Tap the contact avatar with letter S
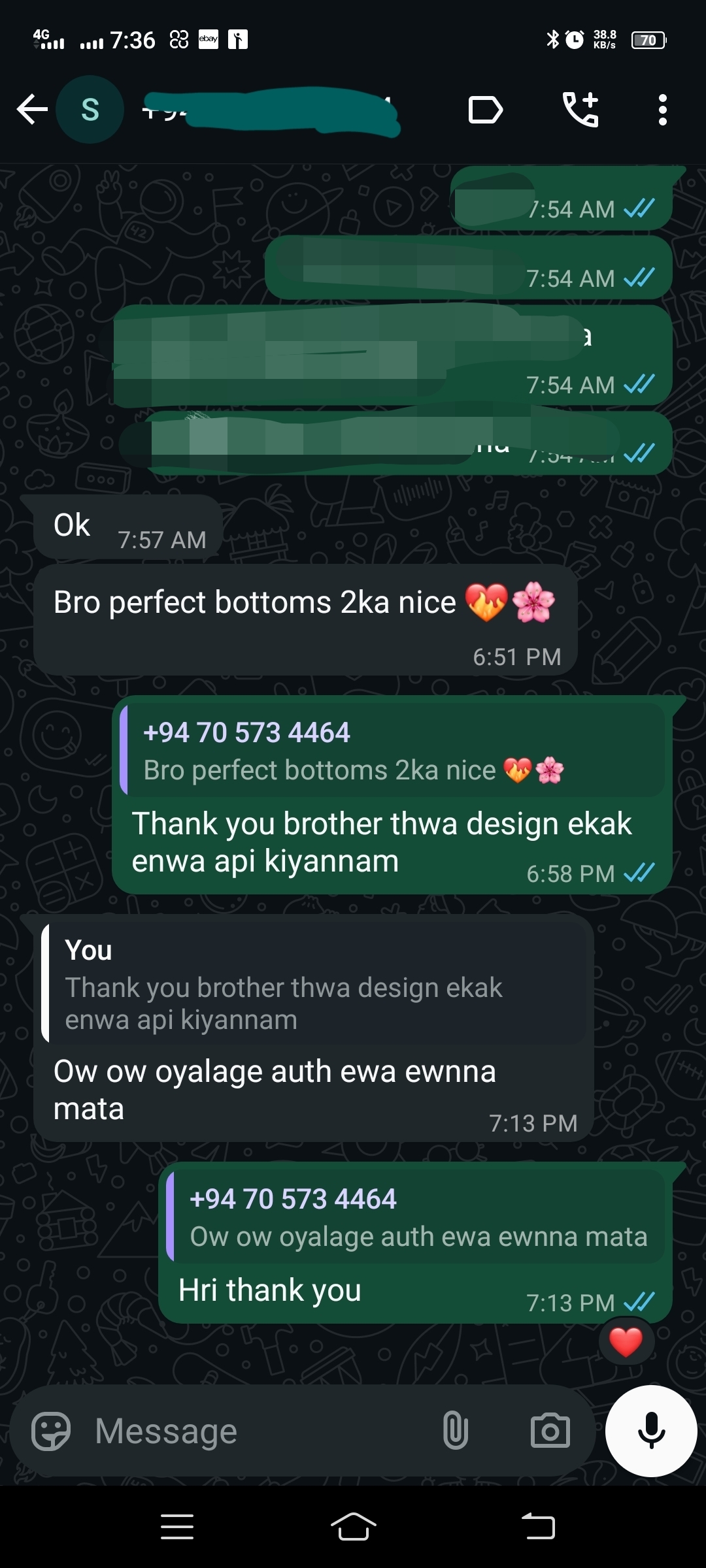The height and width of the screenshot is (1568, 706). pos(91,108)
